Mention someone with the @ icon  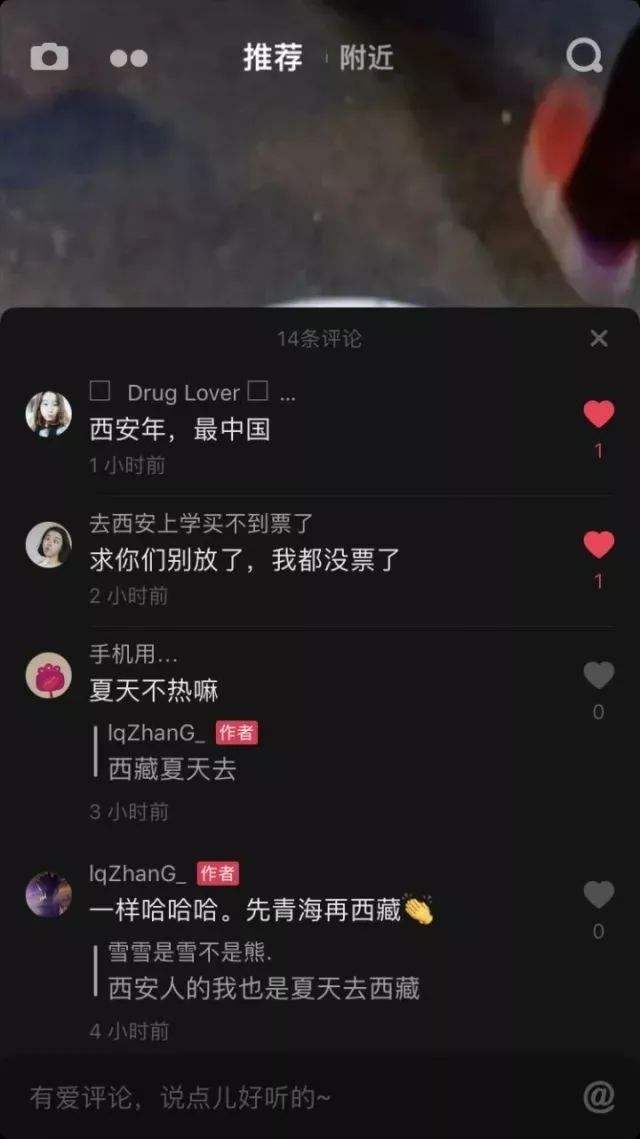(598, 1097)
